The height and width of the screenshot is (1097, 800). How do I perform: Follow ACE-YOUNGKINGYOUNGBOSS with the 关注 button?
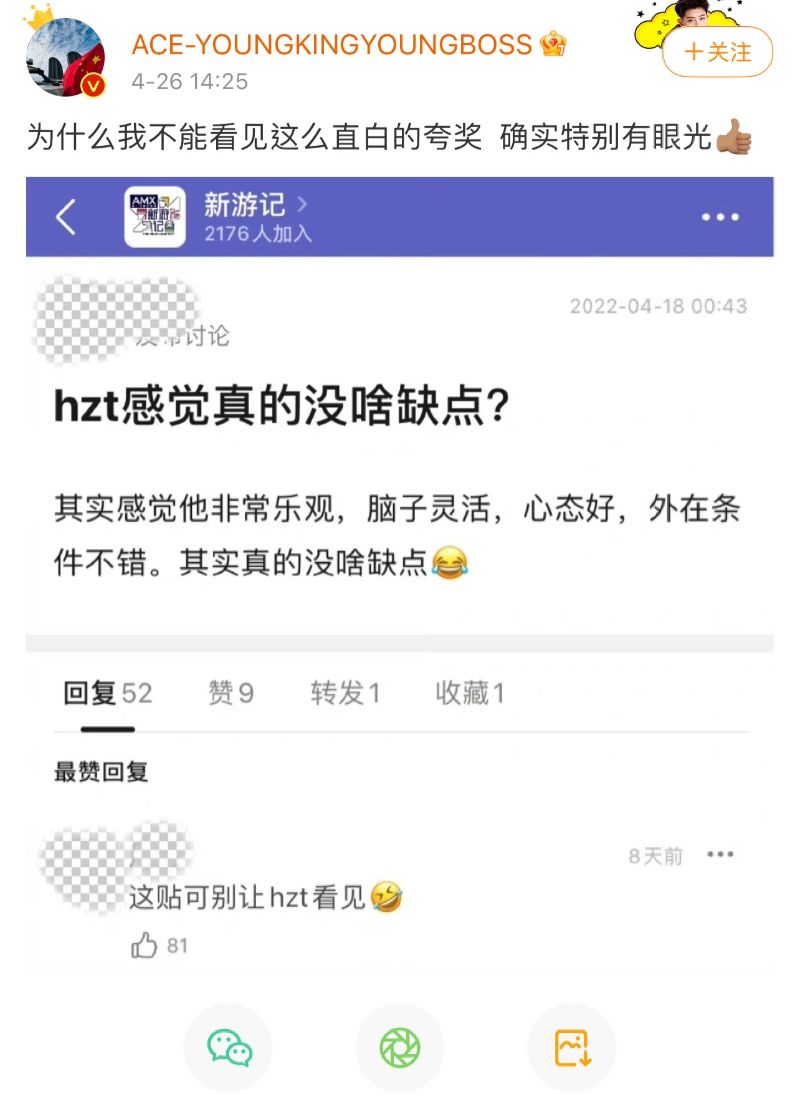click(x=717, y=52)
